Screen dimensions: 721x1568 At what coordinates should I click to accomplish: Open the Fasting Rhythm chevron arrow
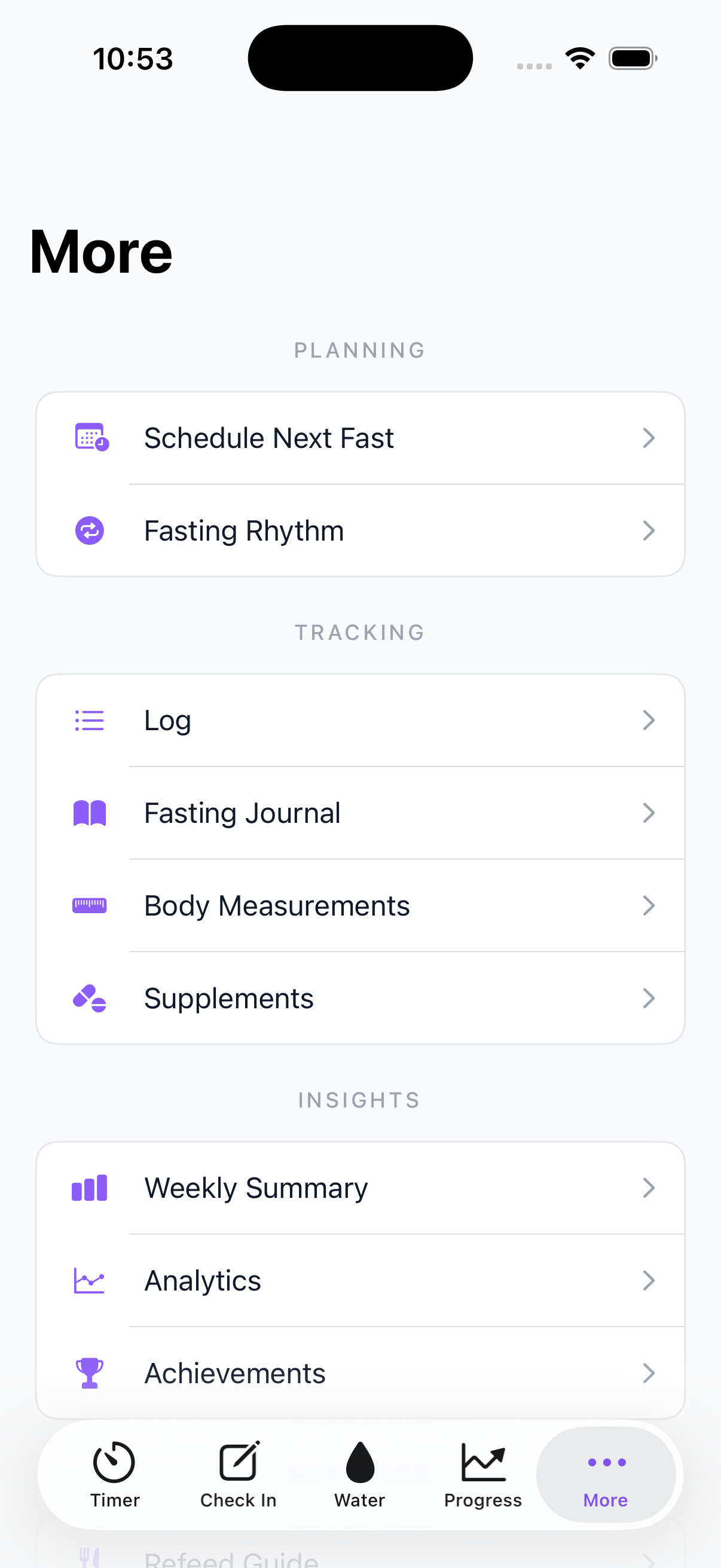pos(649,530)
